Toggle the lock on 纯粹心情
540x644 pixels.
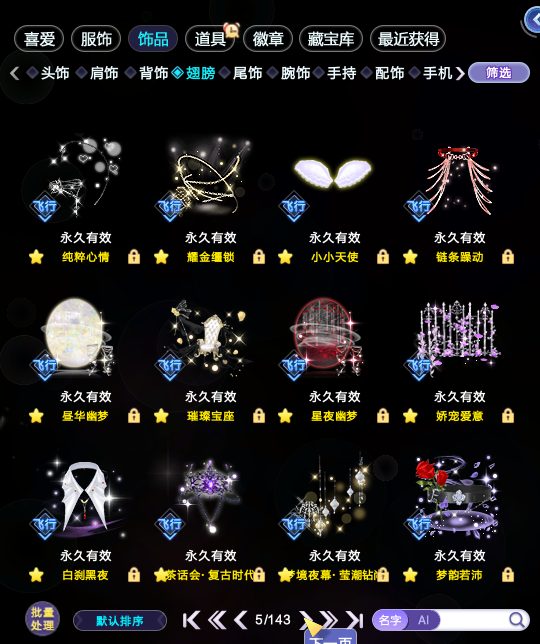134,257
